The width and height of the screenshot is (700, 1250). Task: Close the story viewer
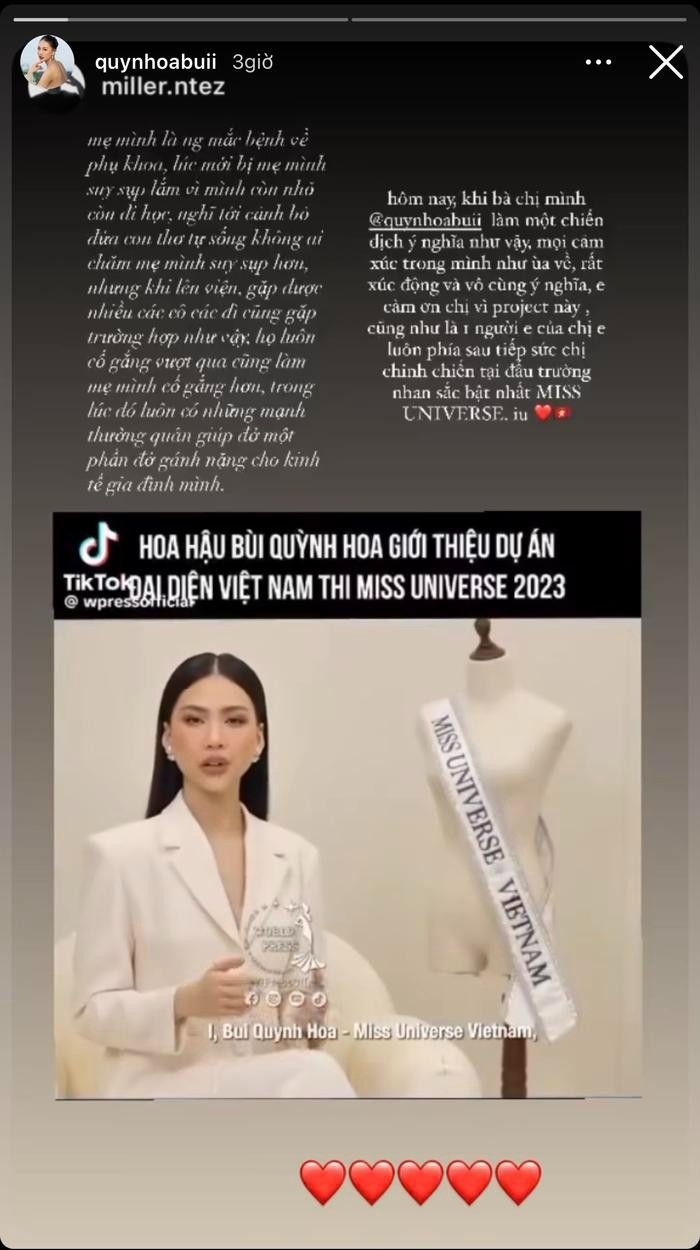(x=666, y=62)
